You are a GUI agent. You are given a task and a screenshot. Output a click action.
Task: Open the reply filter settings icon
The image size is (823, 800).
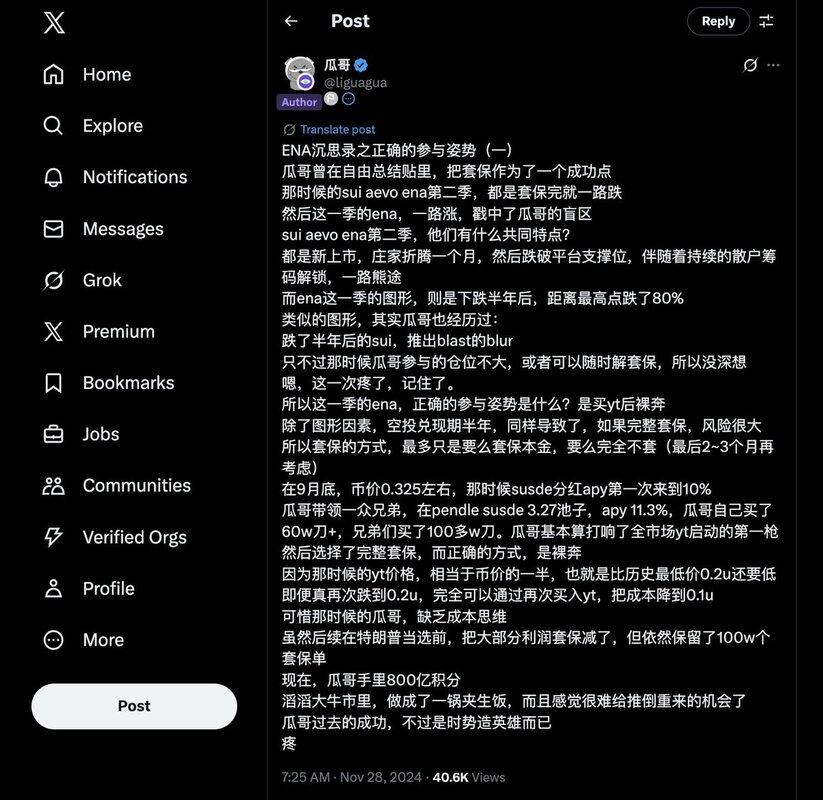(767, 21)
